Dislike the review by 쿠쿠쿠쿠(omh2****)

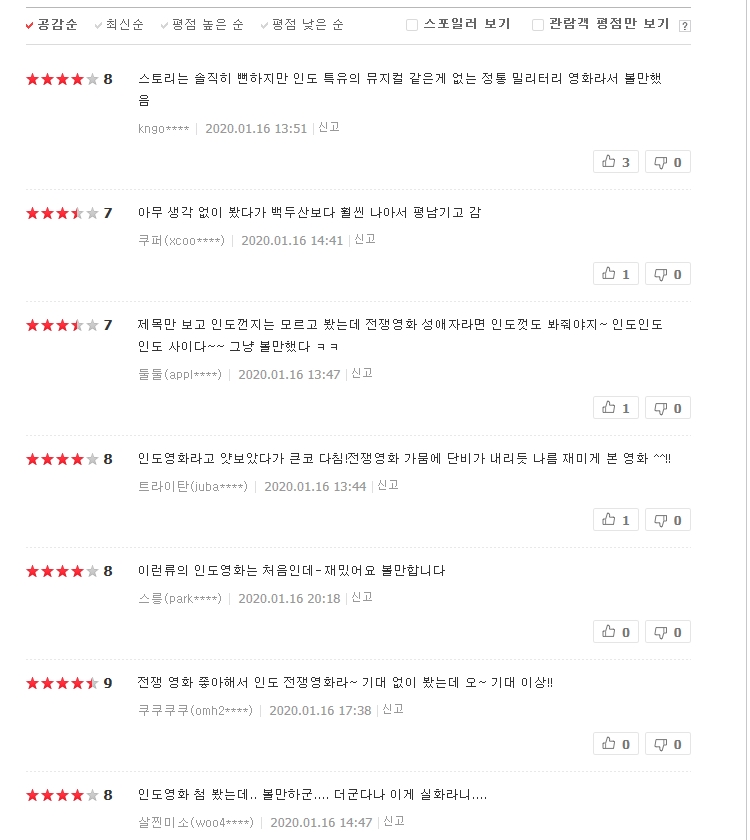coord(667,744)
